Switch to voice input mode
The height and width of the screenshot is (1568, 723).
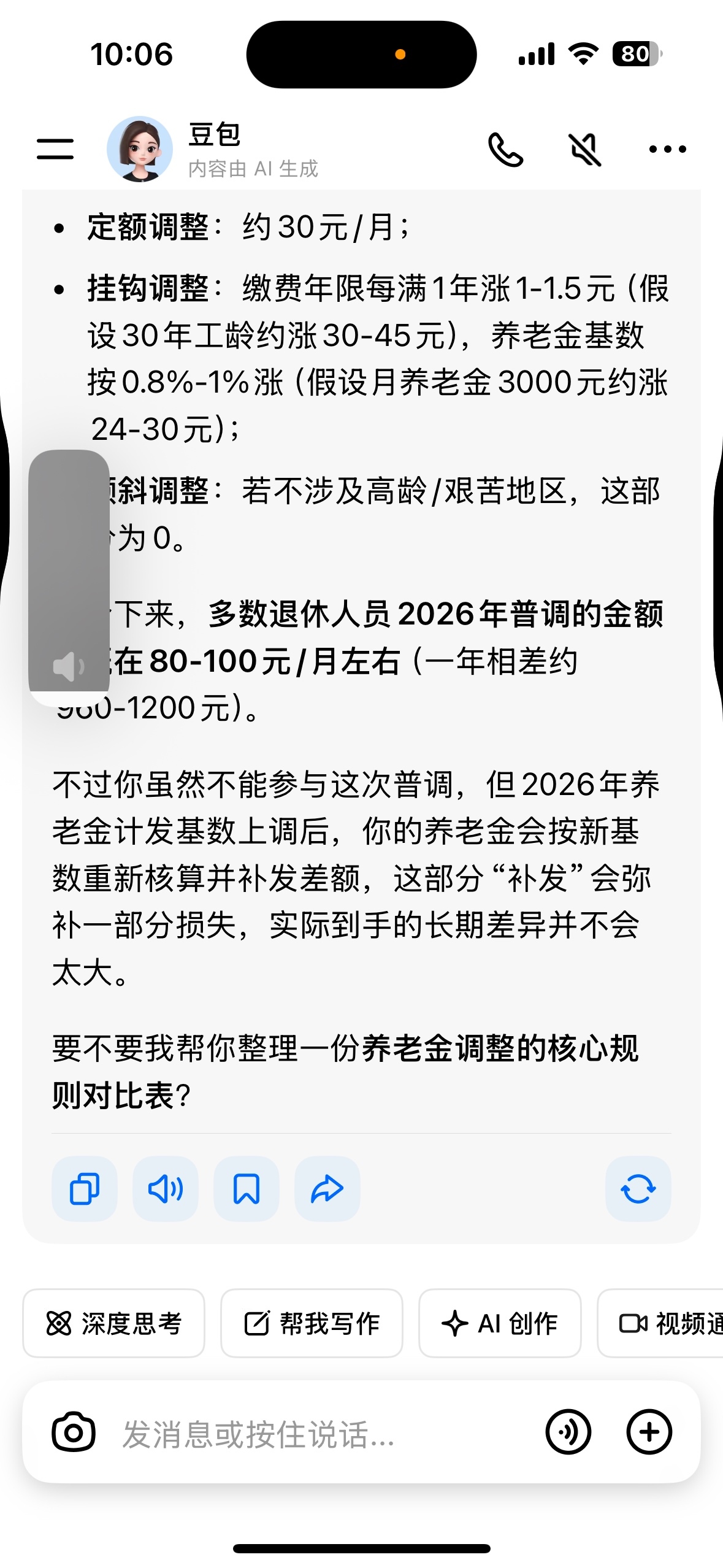click(568, 1432)
